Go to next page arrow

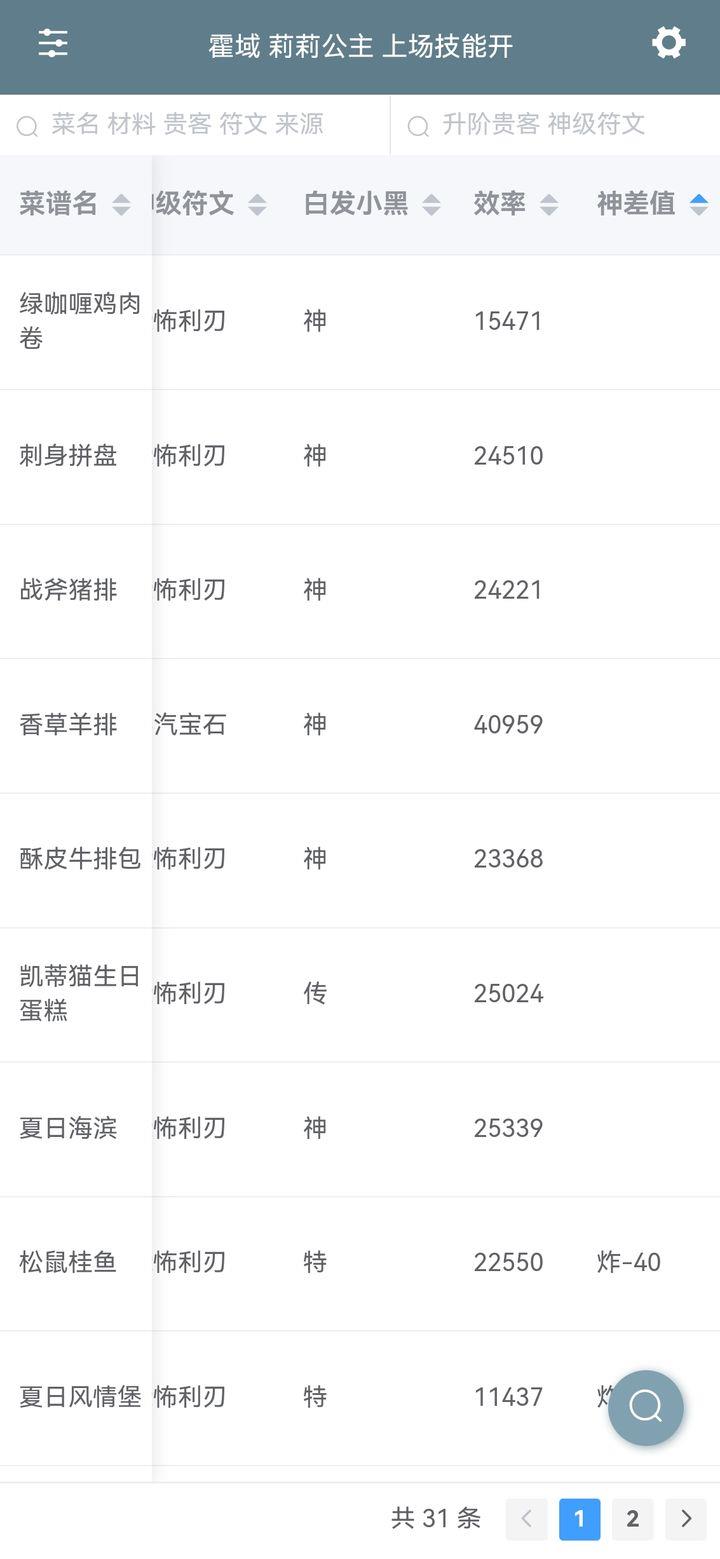click(x=686, y=1519)
